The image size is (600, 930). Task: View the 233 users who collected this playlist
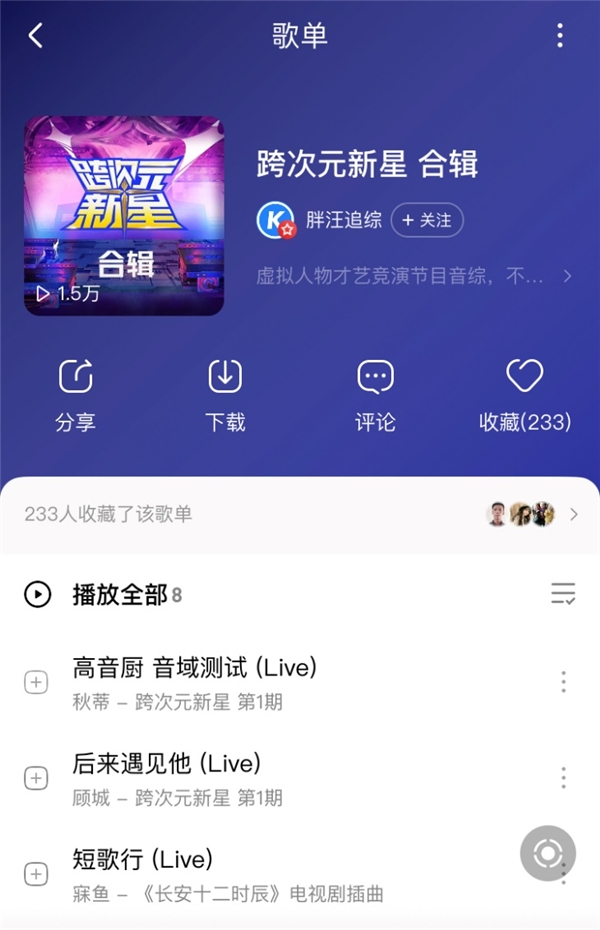(300, 514)
